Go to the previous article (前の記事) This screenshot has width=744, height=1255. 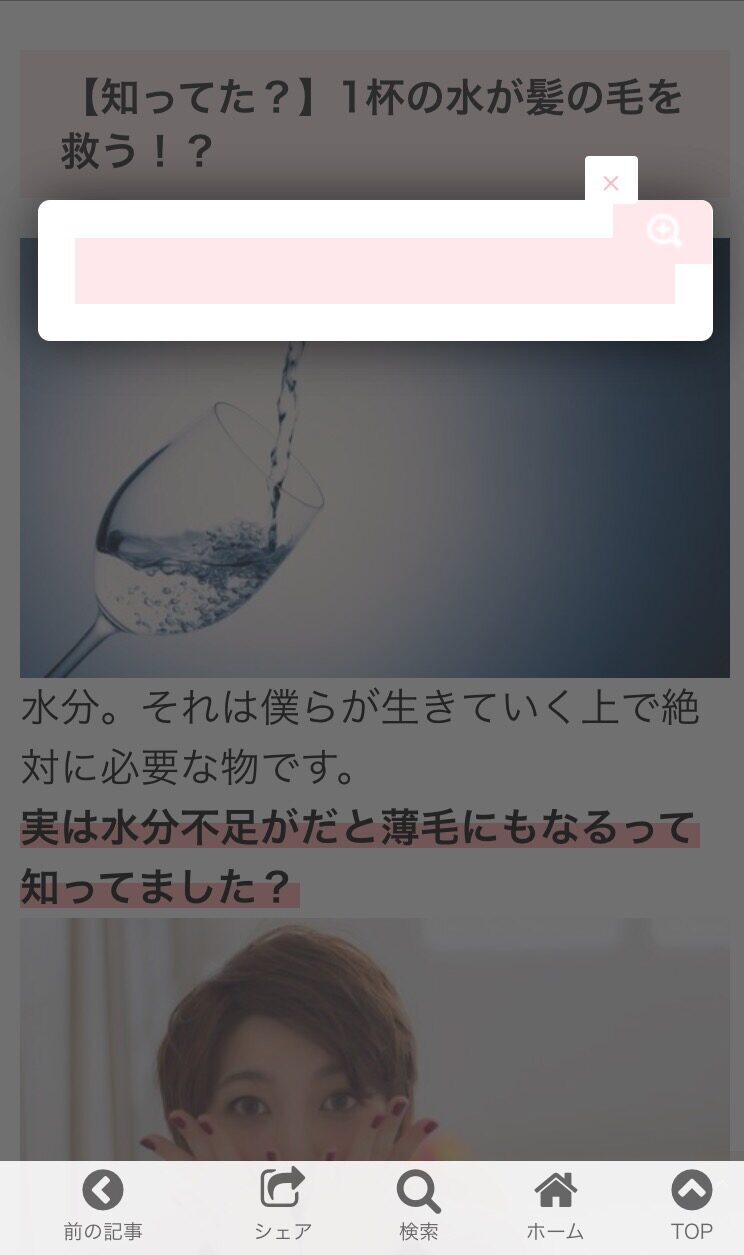103,1205
